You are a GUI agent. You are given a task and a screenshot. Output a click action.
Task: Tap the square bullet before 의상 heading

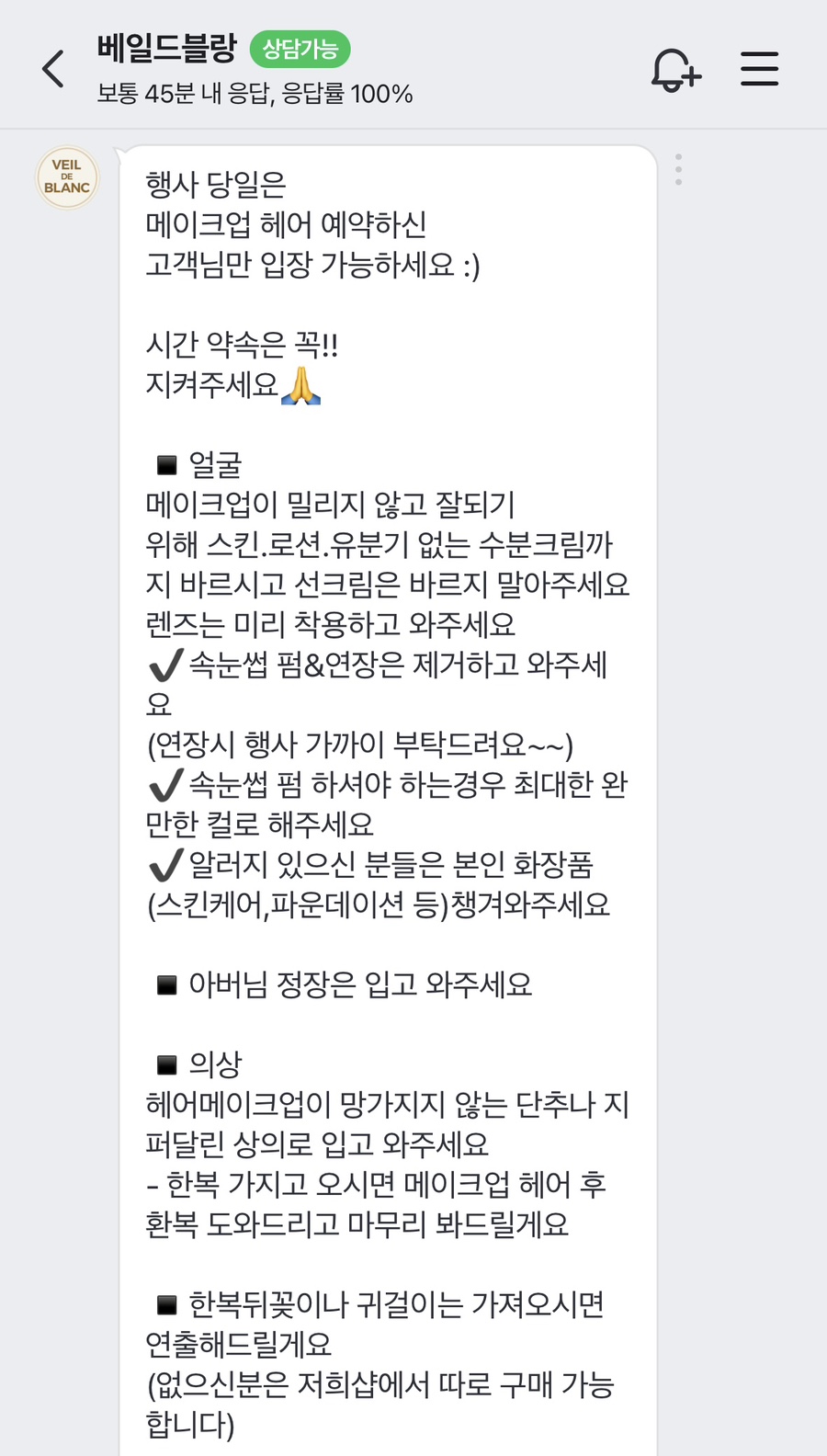click(x=165, y=1065)
